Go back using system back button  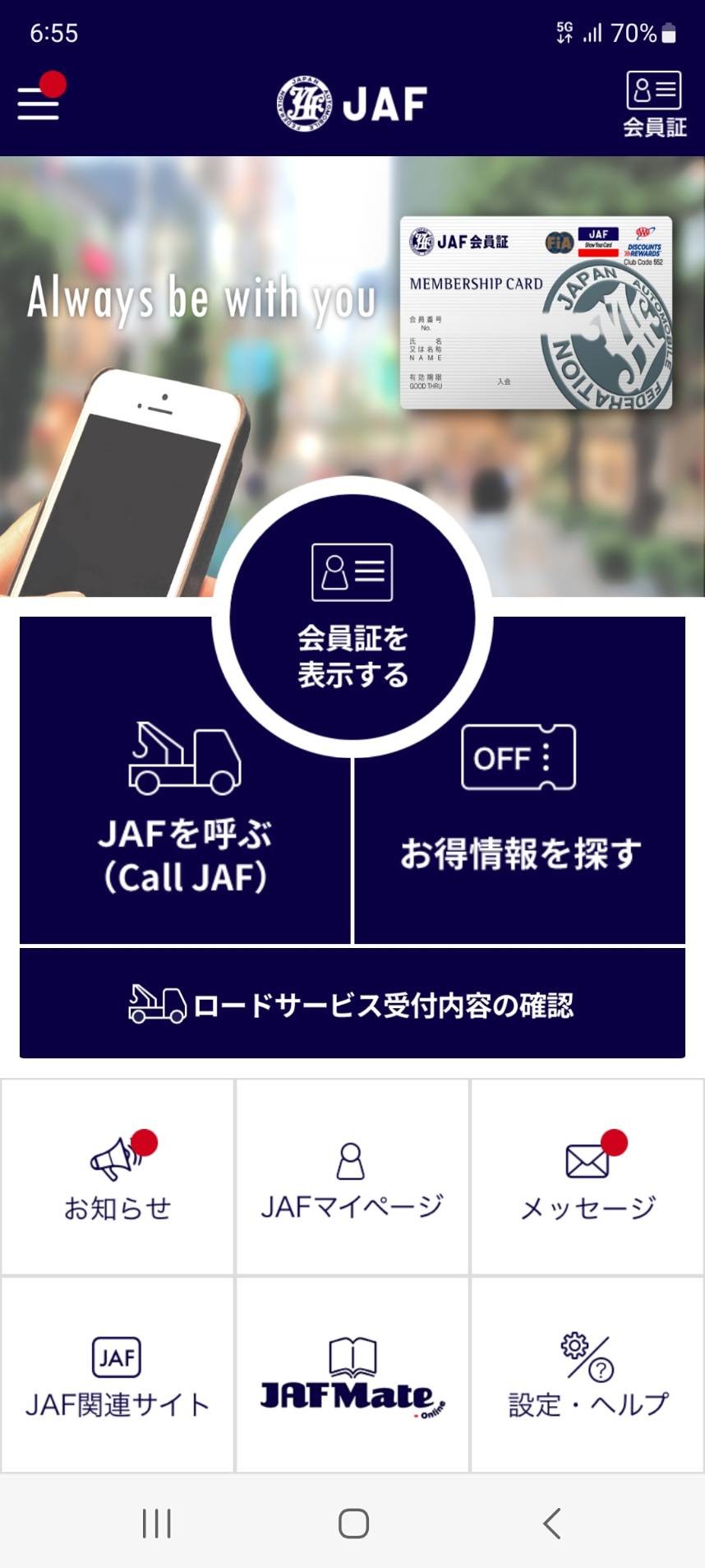click(552, 1524)
